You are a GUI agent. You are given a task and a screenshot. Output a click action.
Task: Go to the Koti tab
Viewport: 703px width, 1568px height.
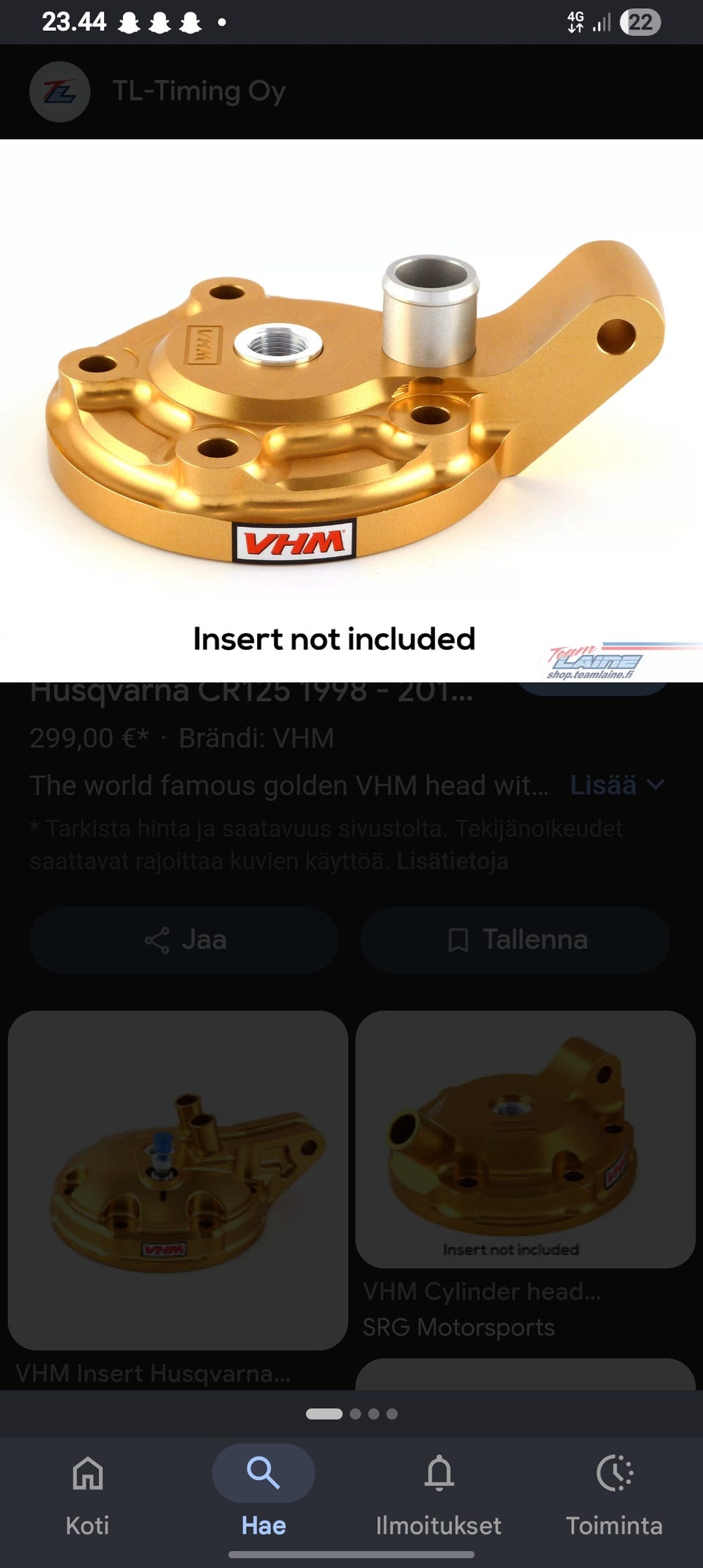pyautogui.click(x=87, y=1495)
